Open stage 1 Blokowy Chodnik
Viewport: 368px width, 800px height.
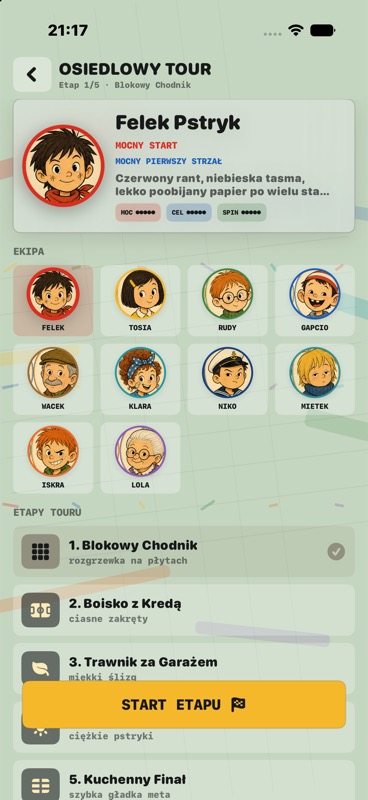[184, 552]
